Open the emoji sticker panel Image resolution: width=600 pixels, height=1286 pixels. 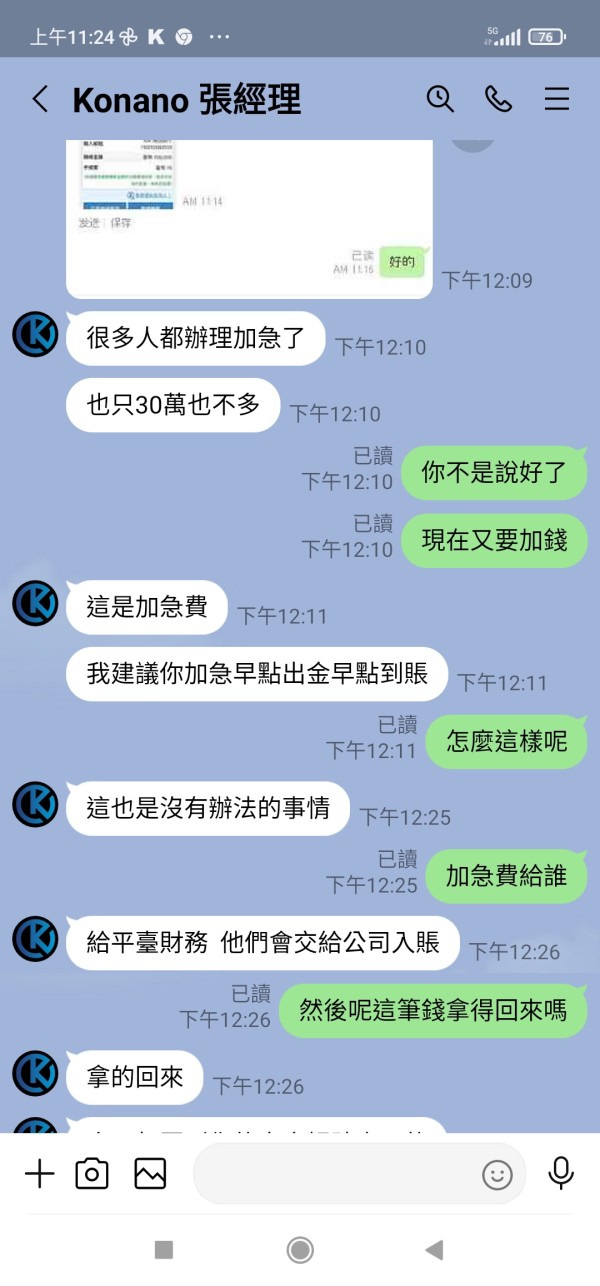[497, 1174]
